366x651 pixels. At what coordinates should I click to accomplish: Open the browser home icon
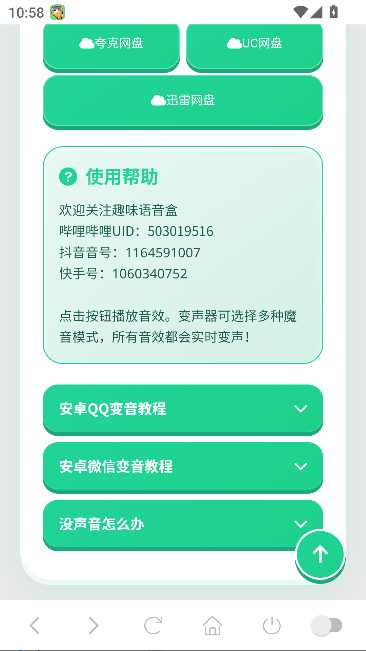212,625
